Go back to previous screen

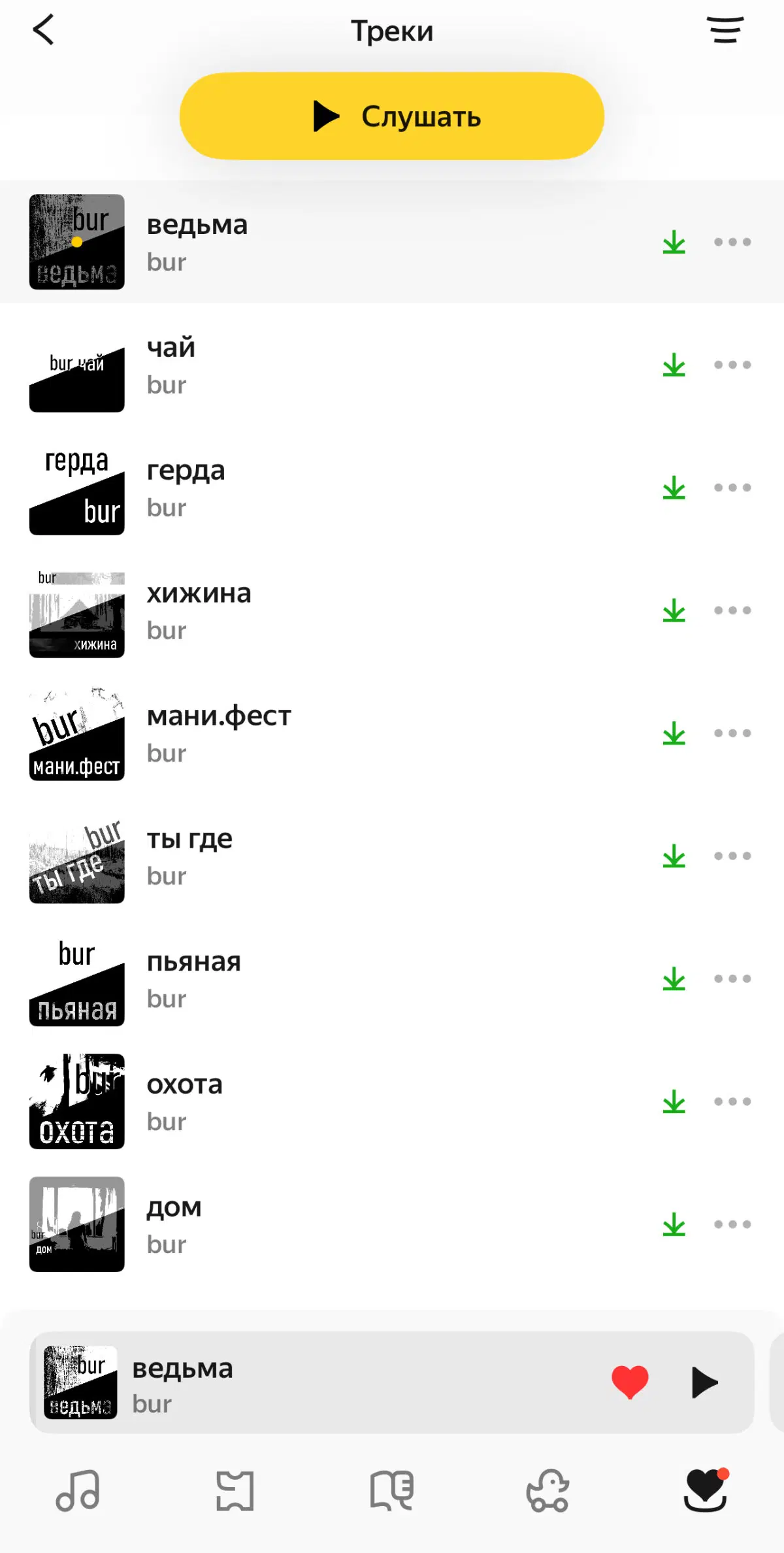coord(44,30)
